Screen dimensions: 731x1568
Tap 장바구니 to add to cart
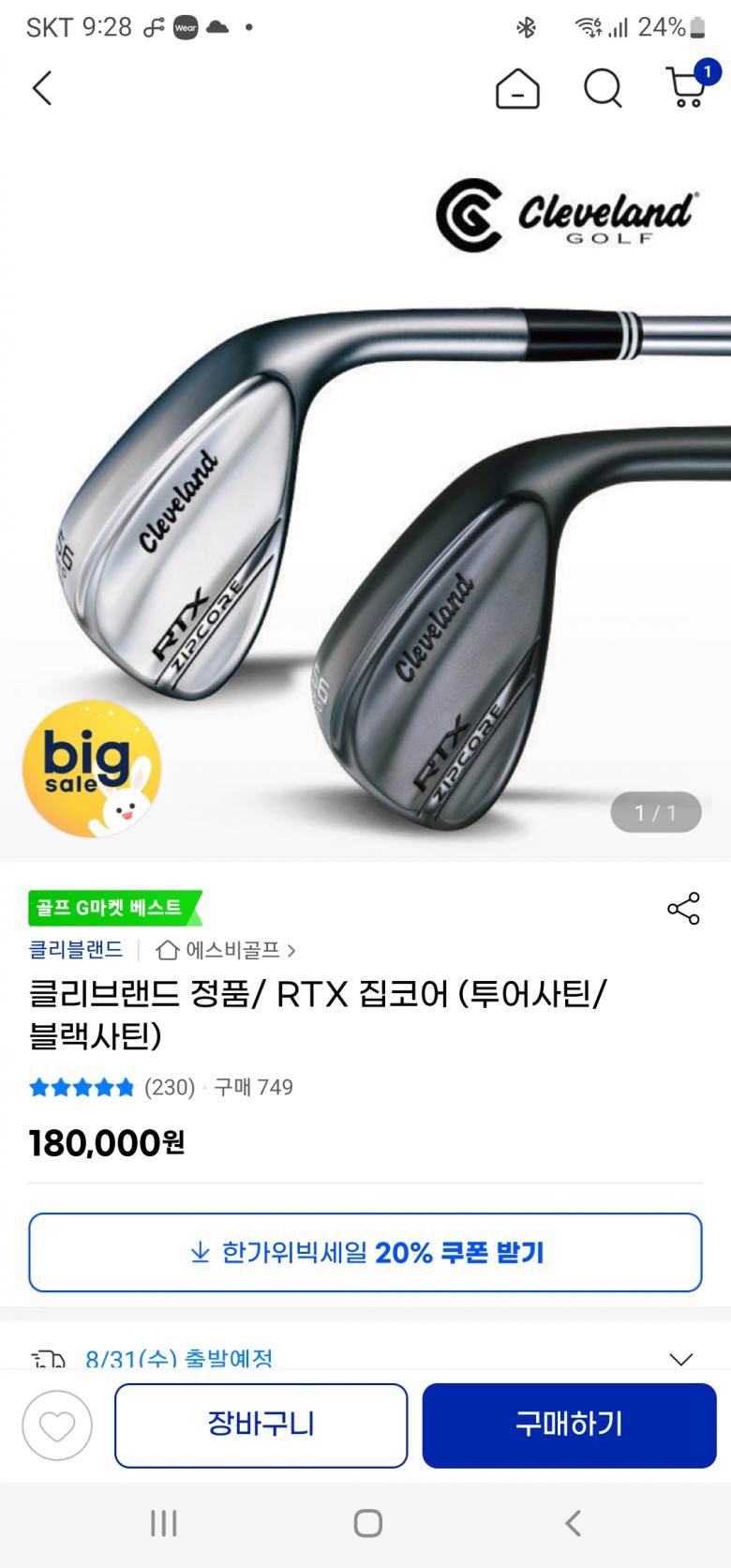pyautogui.click(x=261, y=1425)
